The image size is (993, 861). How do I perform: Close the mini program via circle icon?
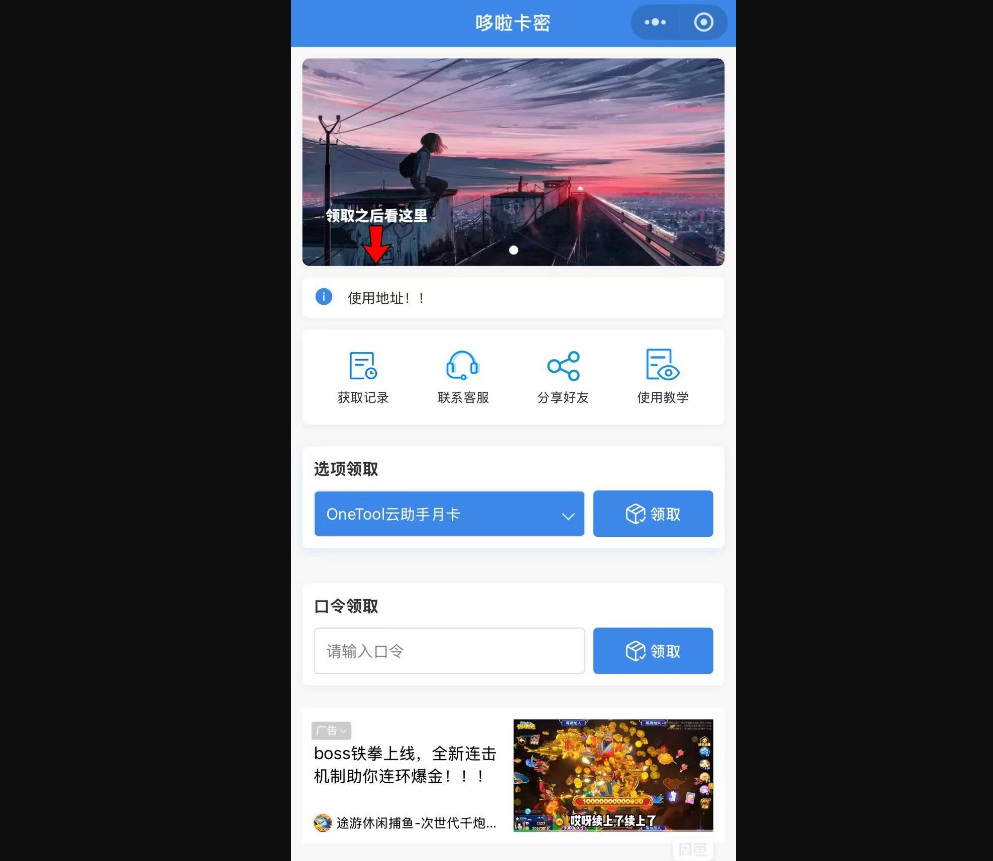pyautogui.click(x=704, y=22)
